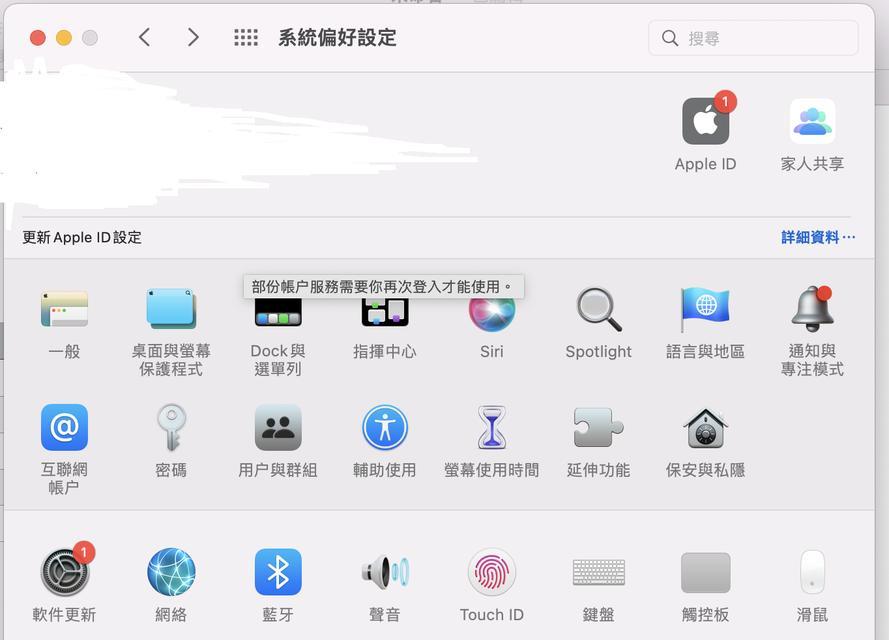Open 互聯網帳戶 pane
889x640 pixels.
64,428
